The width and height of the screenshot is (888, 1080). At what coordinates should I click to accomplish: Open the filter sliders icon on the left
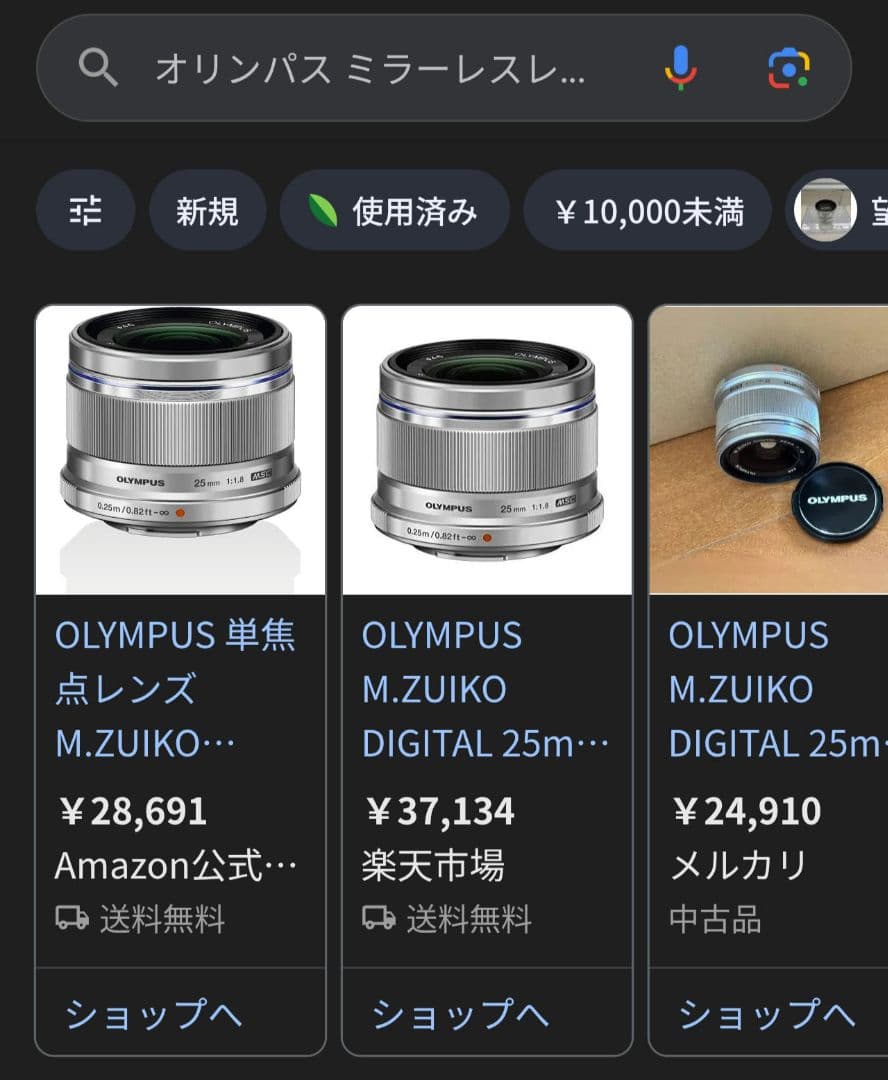coord(84,210)
